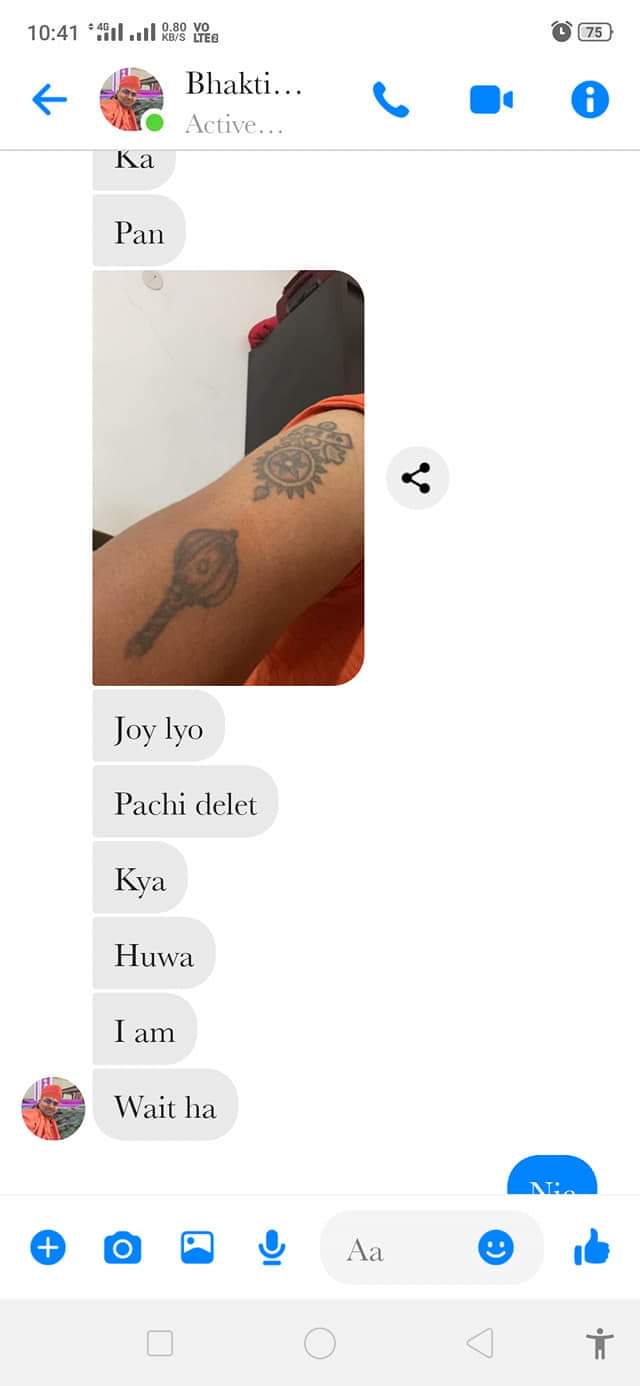The height and width of the screenshot is (1386, 640).
Task: Pick an image from the gallery
Action: pyautogui.click(x=197, y=1247)
